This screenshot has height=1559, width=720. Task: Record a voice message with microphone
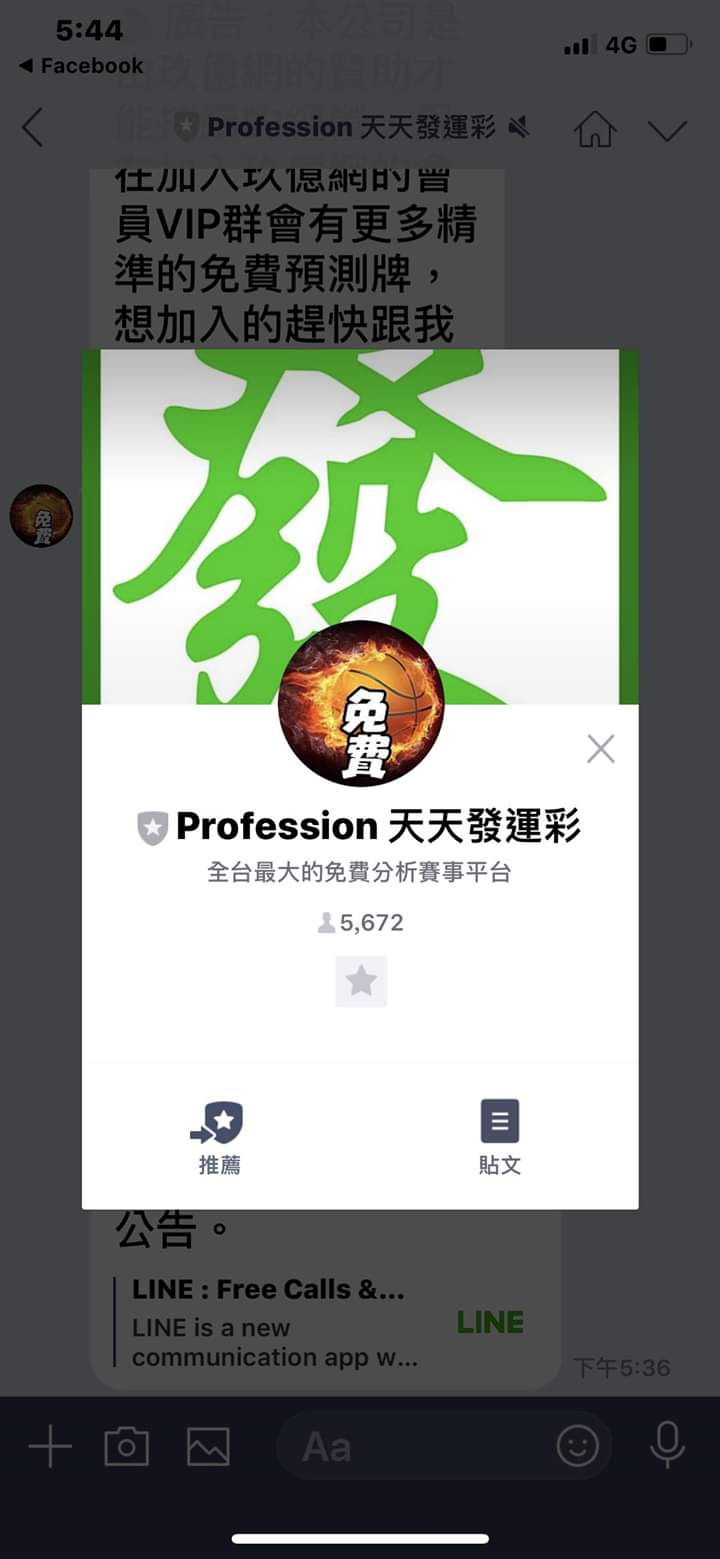coord(667,1446)
